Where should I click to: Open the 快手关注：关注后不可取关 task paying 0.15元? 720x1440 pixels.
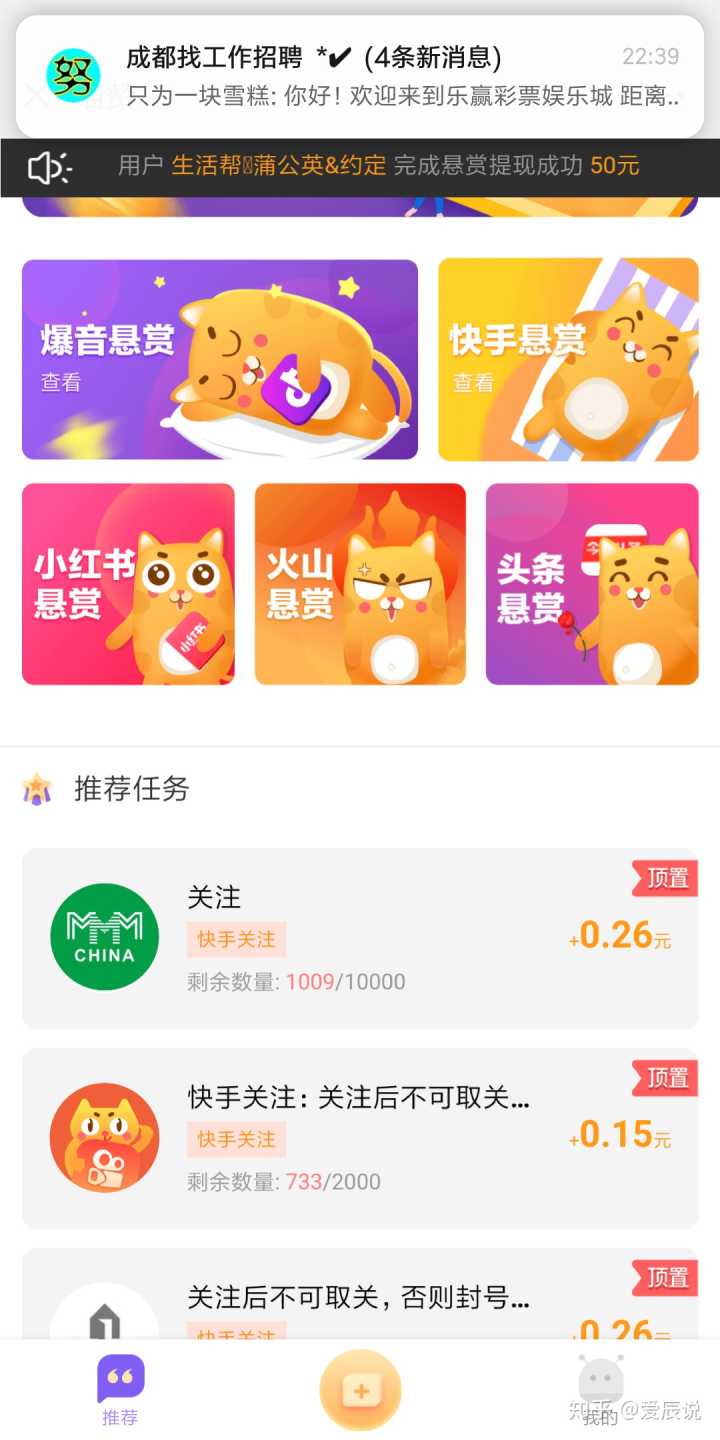(360, 1138)
